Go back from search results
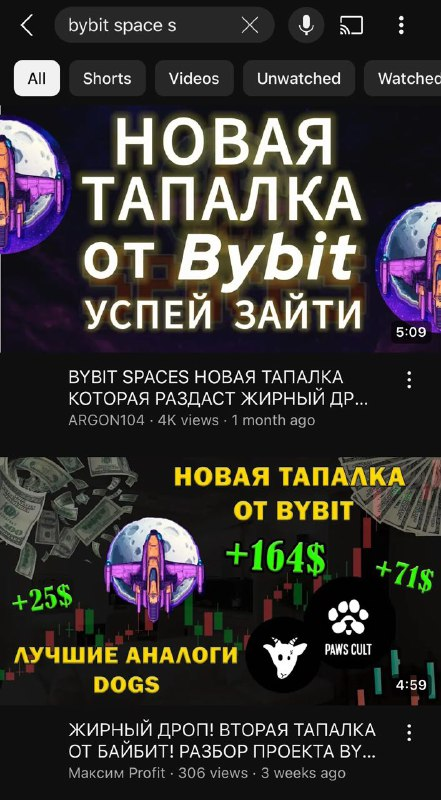Viewport: 441px width, 800px height. click(27, 25)
